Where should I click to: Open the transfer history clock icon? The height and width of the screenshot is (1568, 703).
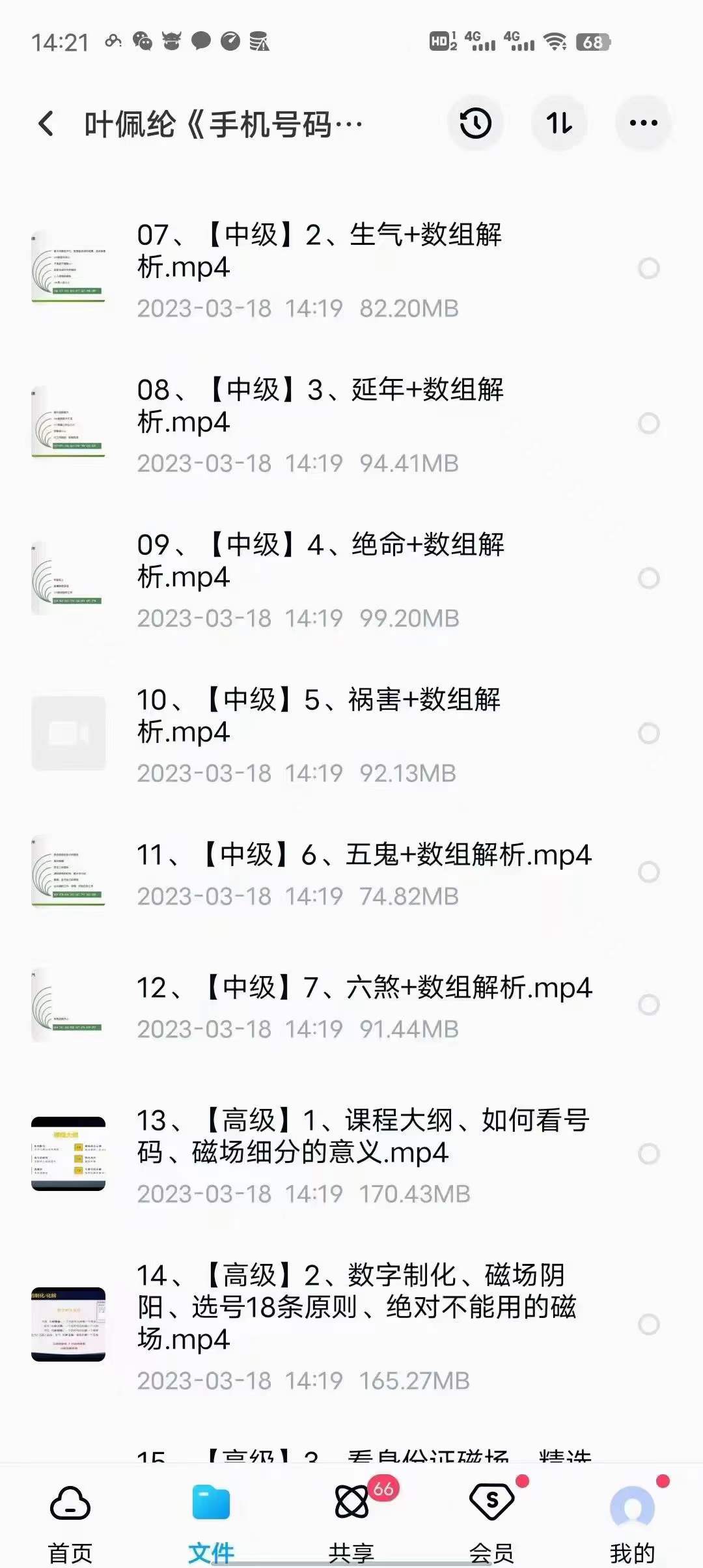(x=475, y=123)
